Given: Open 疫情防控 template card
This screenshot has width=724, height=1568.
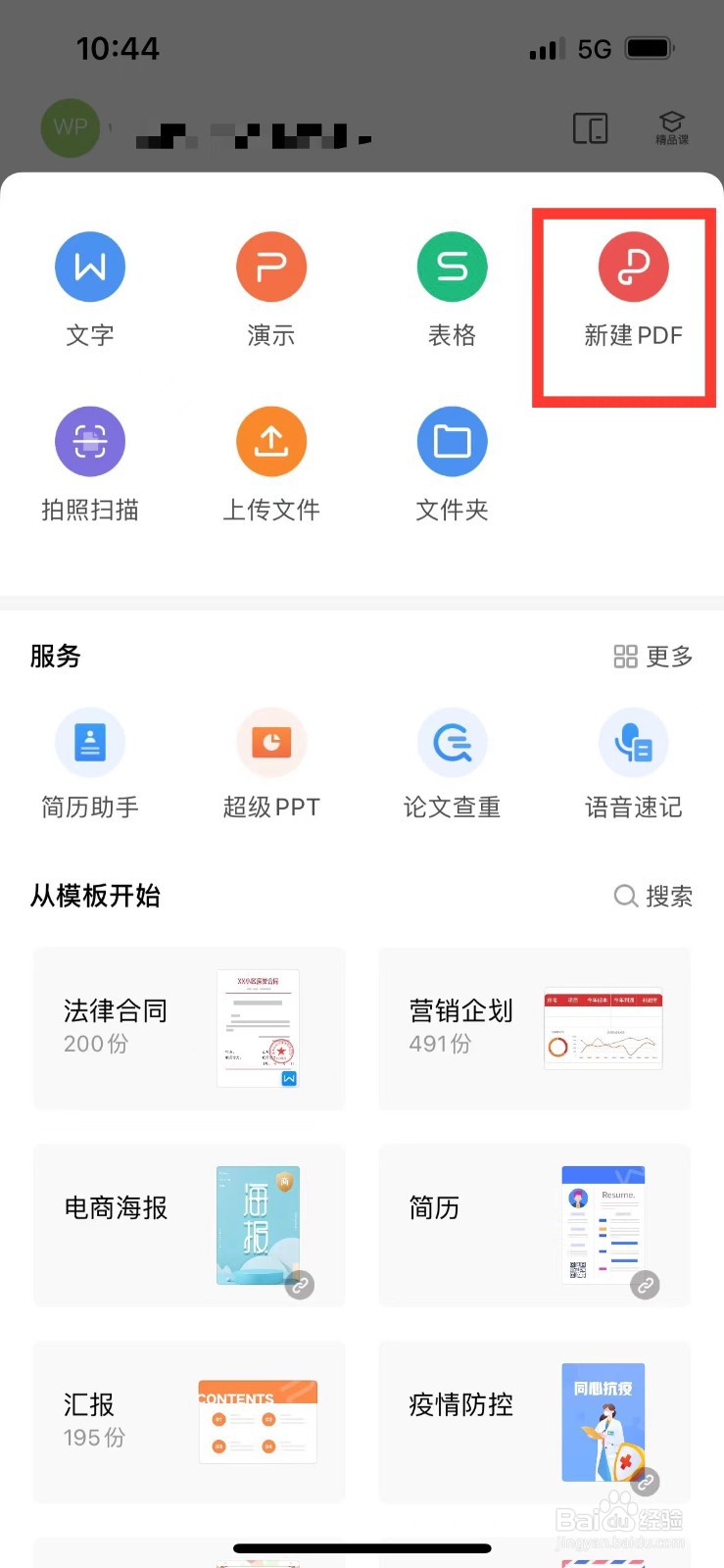Looking at the screenshot, I should point(534,1422).
